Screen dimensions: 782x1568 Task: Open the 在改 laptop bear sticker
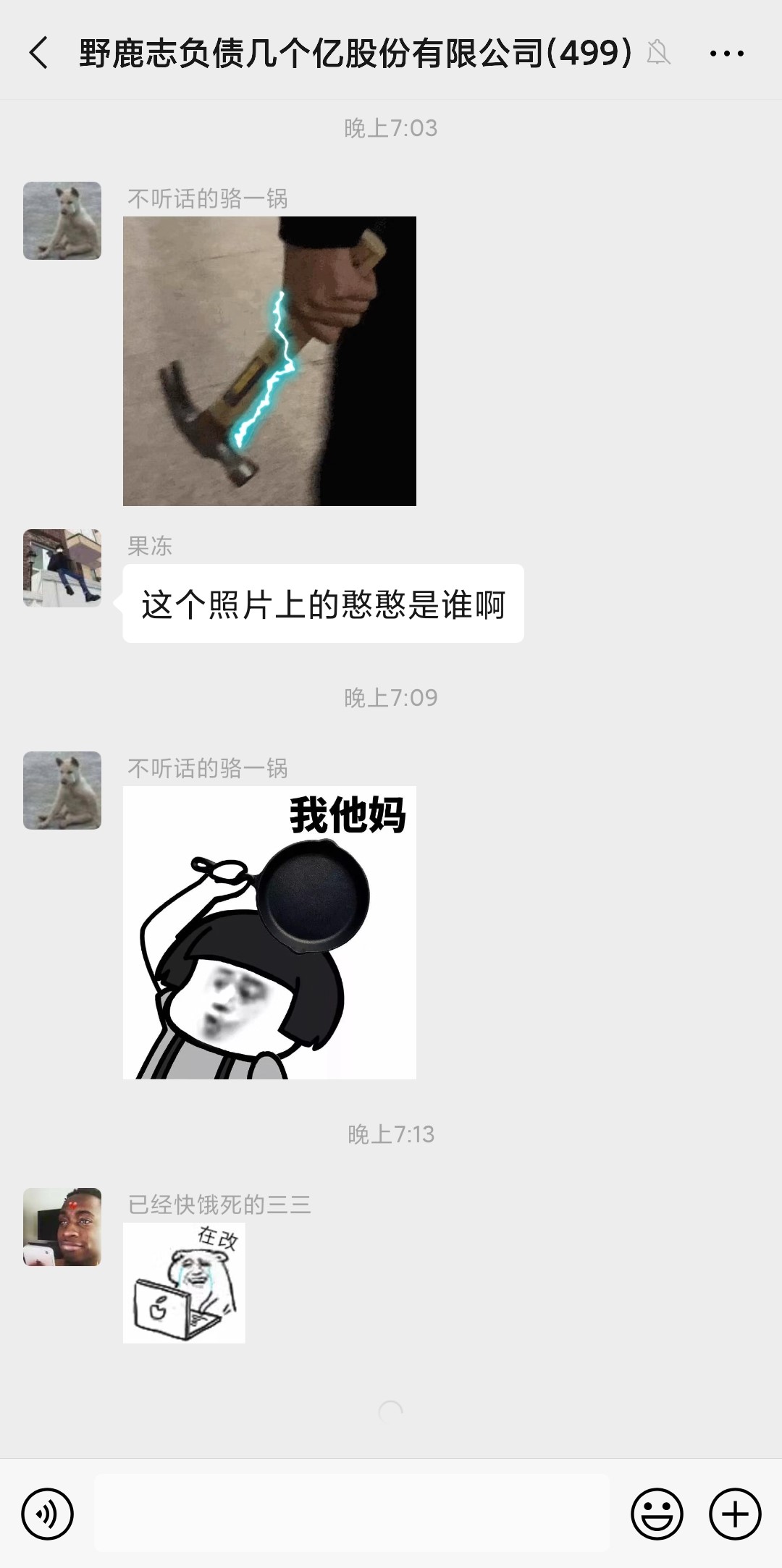(184, 1283)
